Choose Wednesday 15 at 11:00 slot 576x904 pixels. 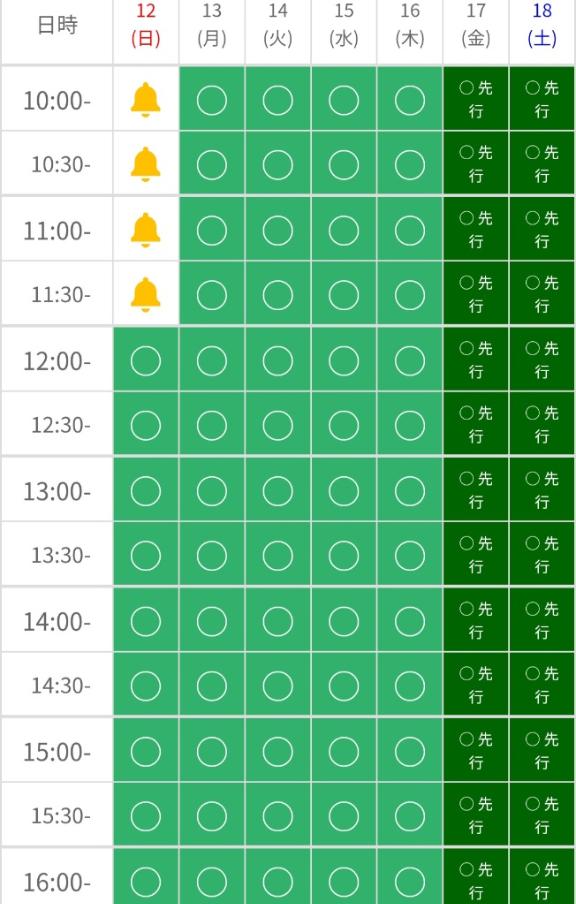344,229
